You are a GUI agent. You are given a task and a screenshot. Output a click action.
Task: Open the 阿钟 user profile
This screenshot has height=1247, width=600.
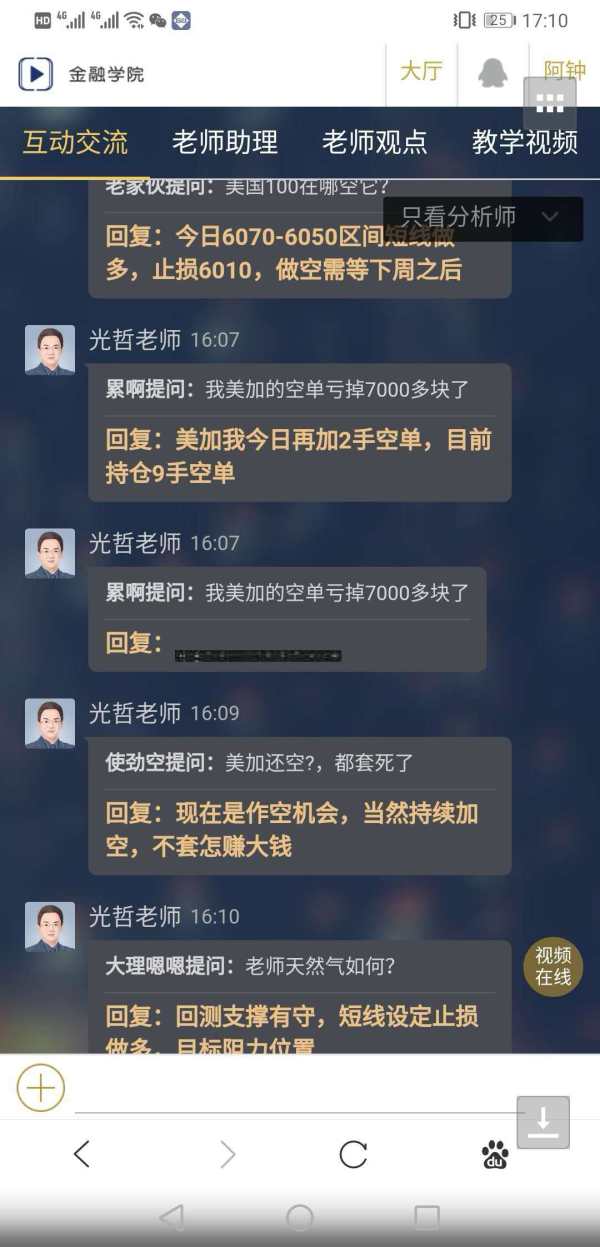click(564, 70)
